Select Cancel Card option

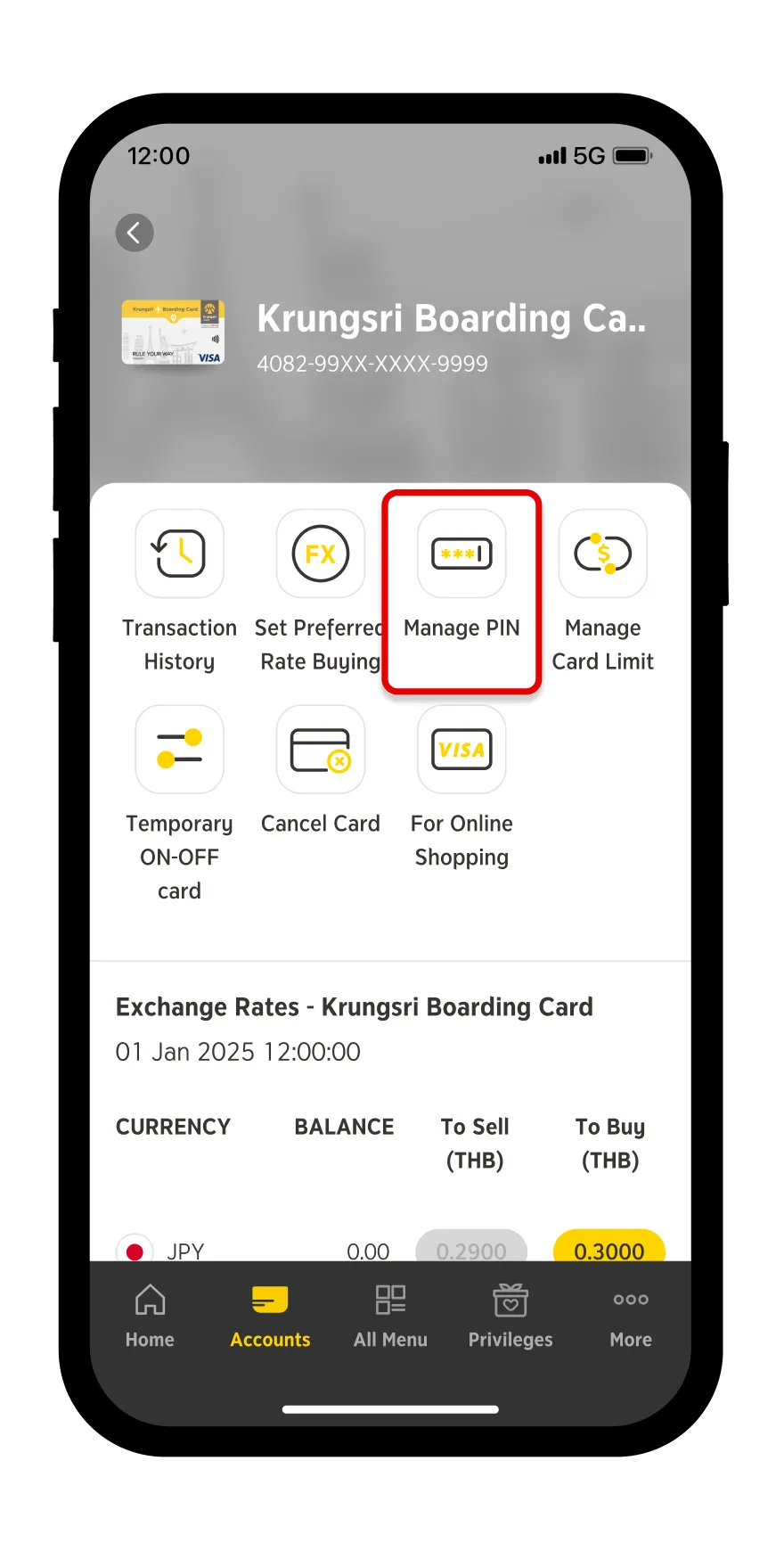[x=320, y=750]
